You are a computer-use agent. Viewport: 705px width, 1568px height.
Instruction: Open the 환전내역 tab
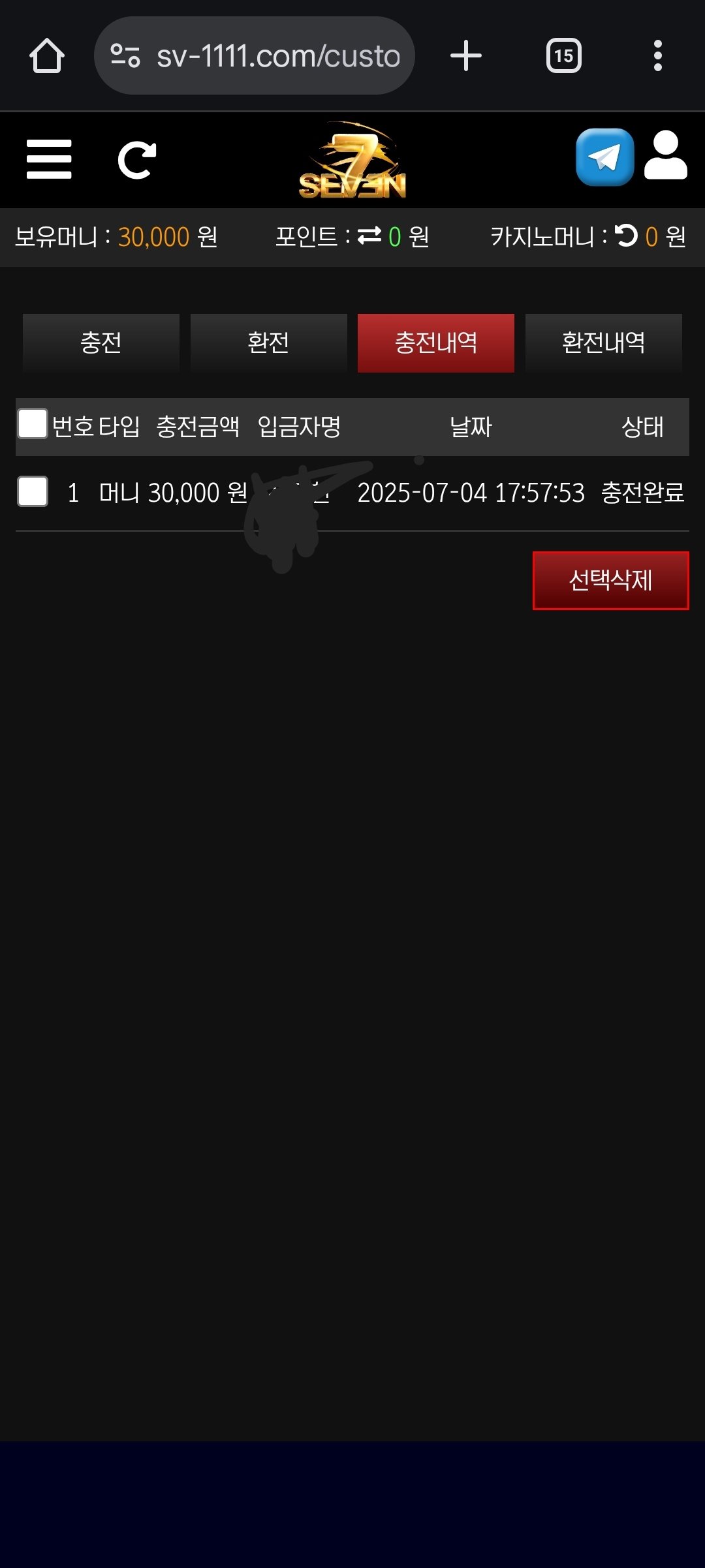[603, 343]
